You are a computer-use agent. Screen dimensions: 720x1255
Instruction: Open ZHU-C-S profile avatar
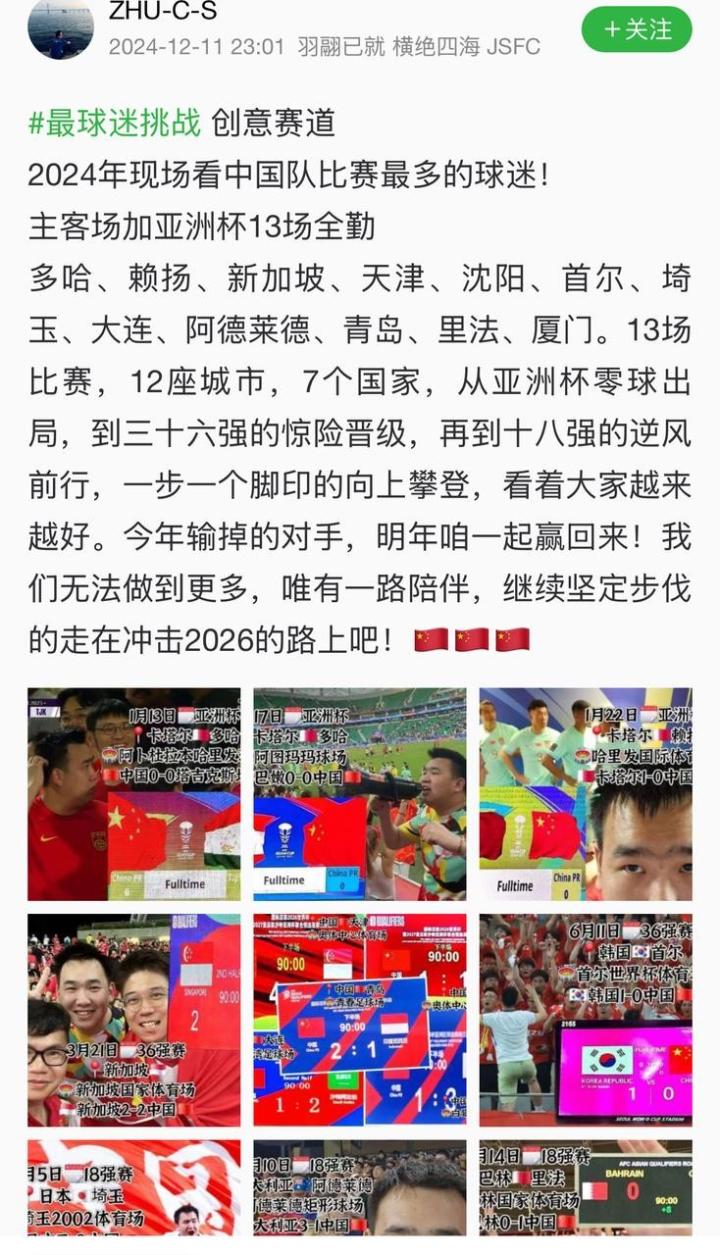click(x=61, y=29)
